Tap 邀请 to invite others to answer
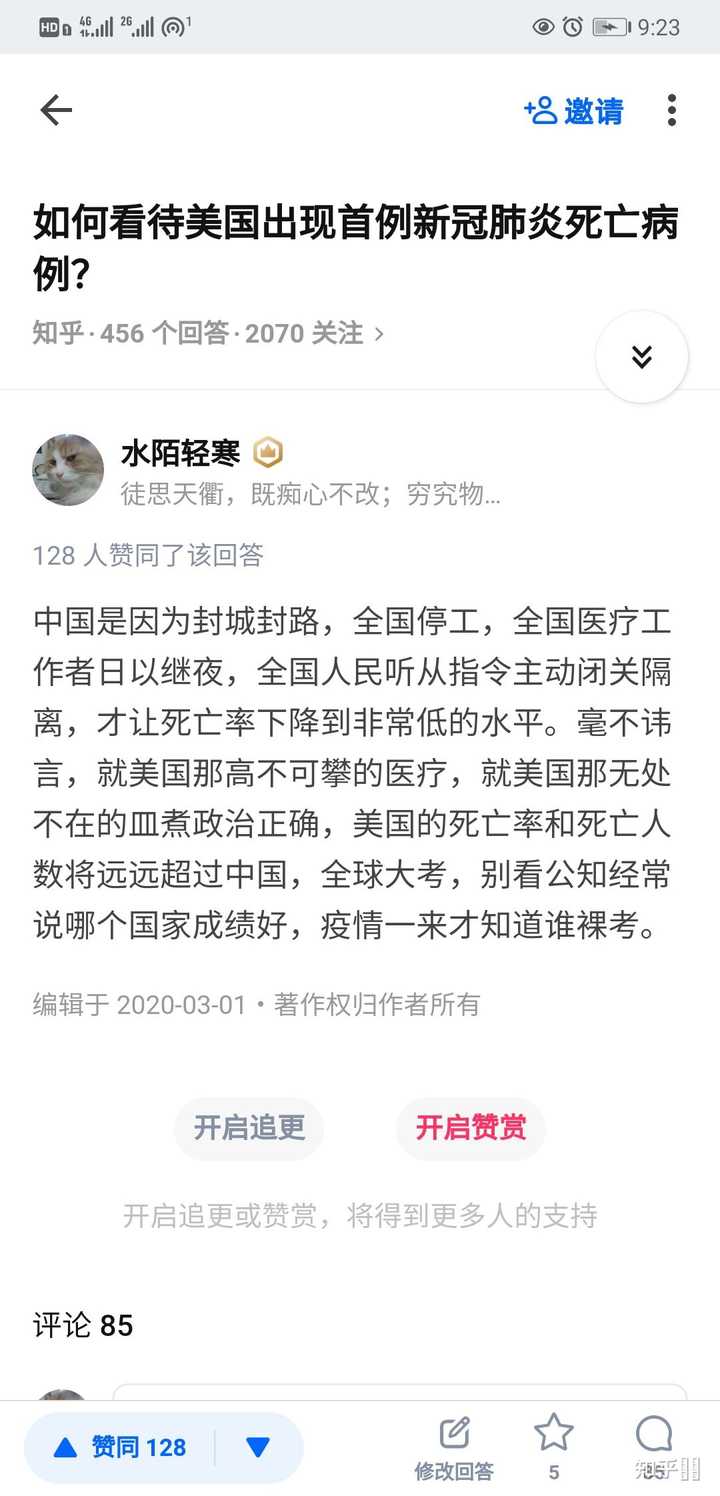The height and width of the screenshot is (1496, 720). [574, 111]
